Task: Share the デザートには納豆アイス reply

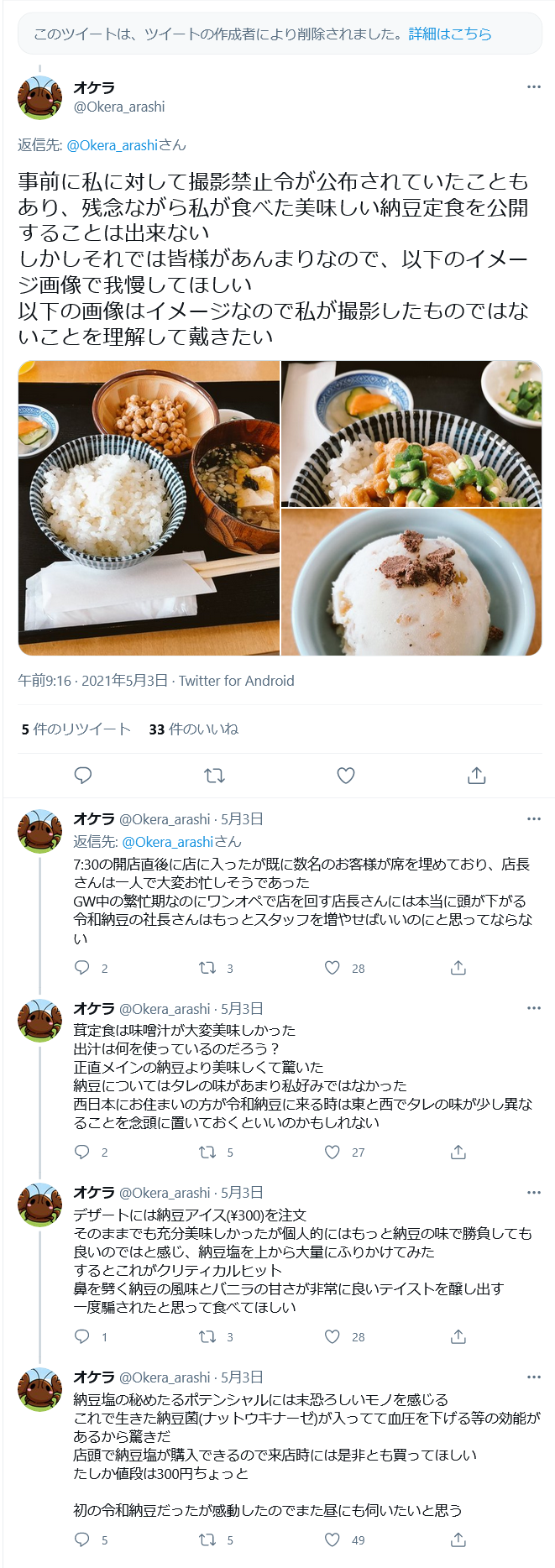Action: coord(458,1336)
